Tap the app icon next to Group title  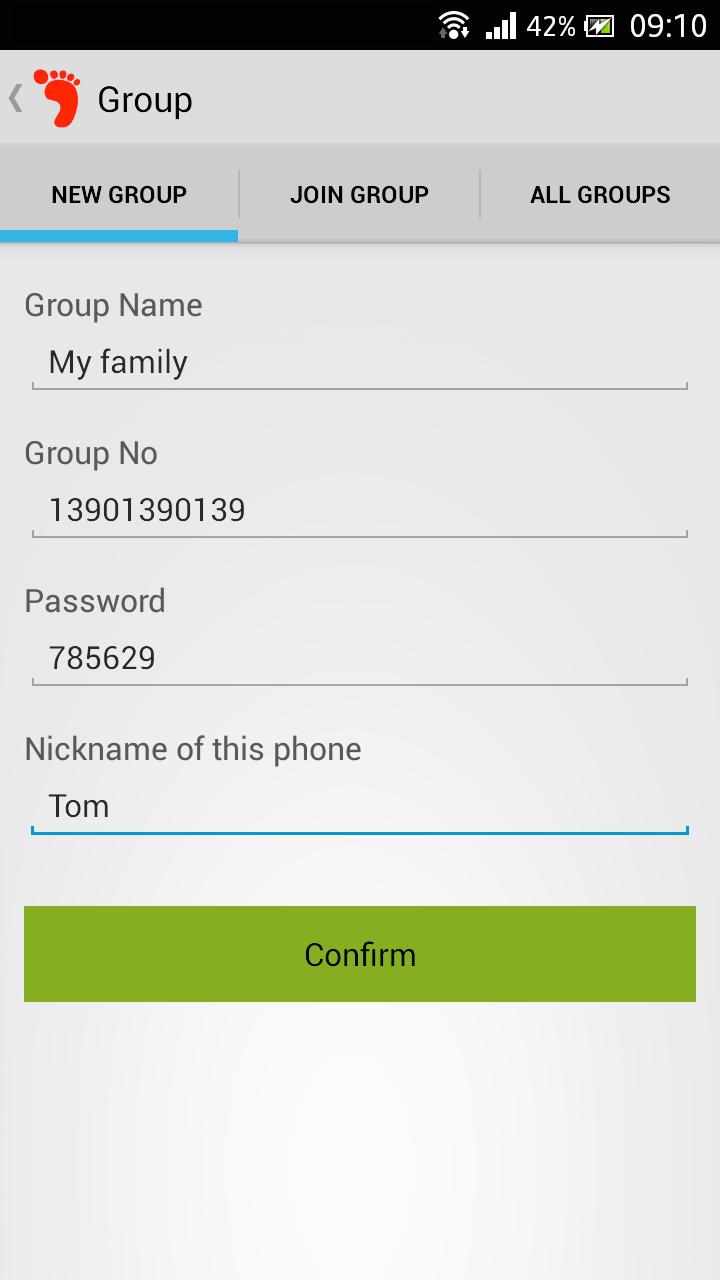[x=57, y=97]
